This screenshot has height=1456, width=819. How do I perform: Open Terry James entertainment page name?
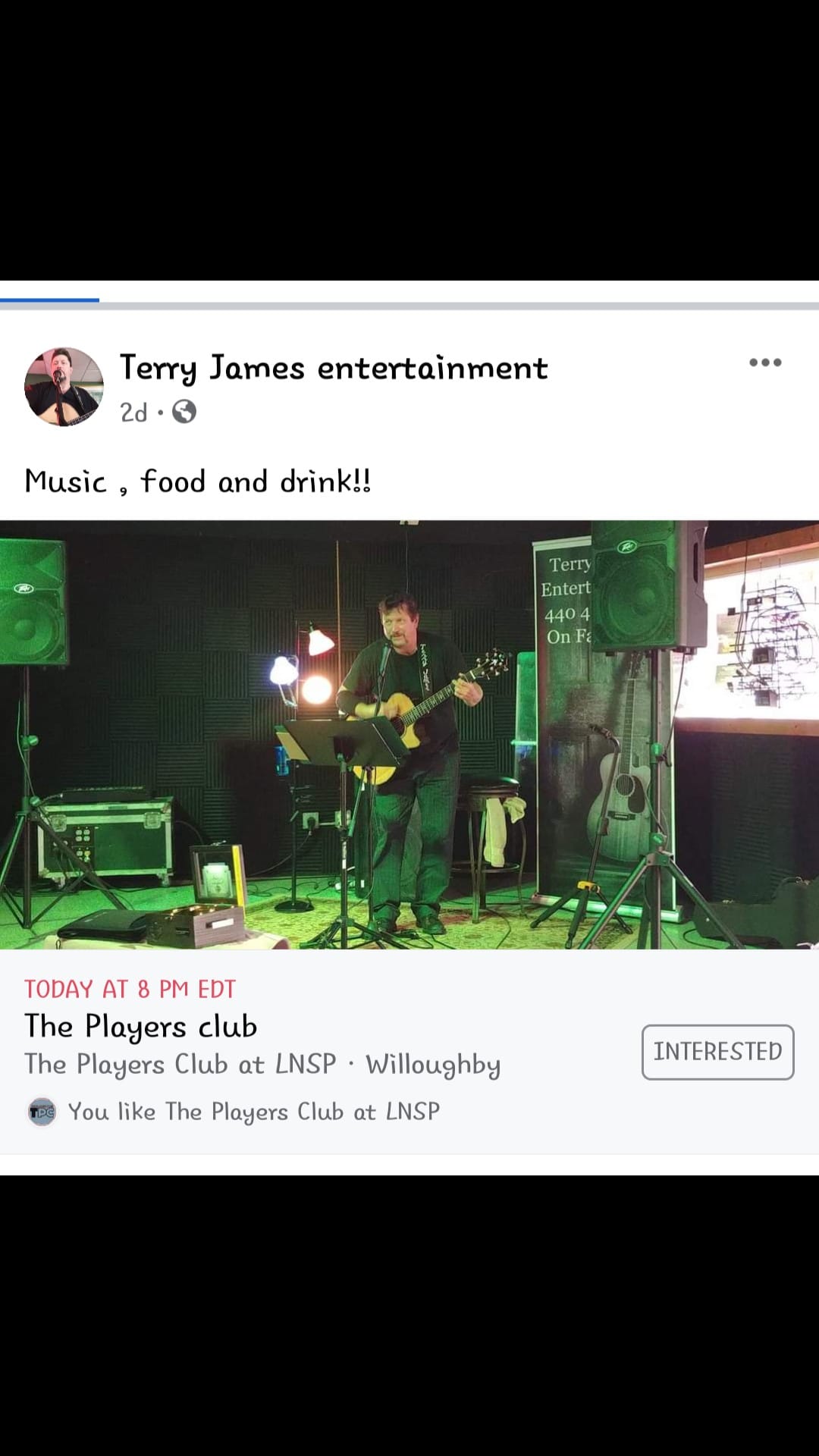[333, 369]
